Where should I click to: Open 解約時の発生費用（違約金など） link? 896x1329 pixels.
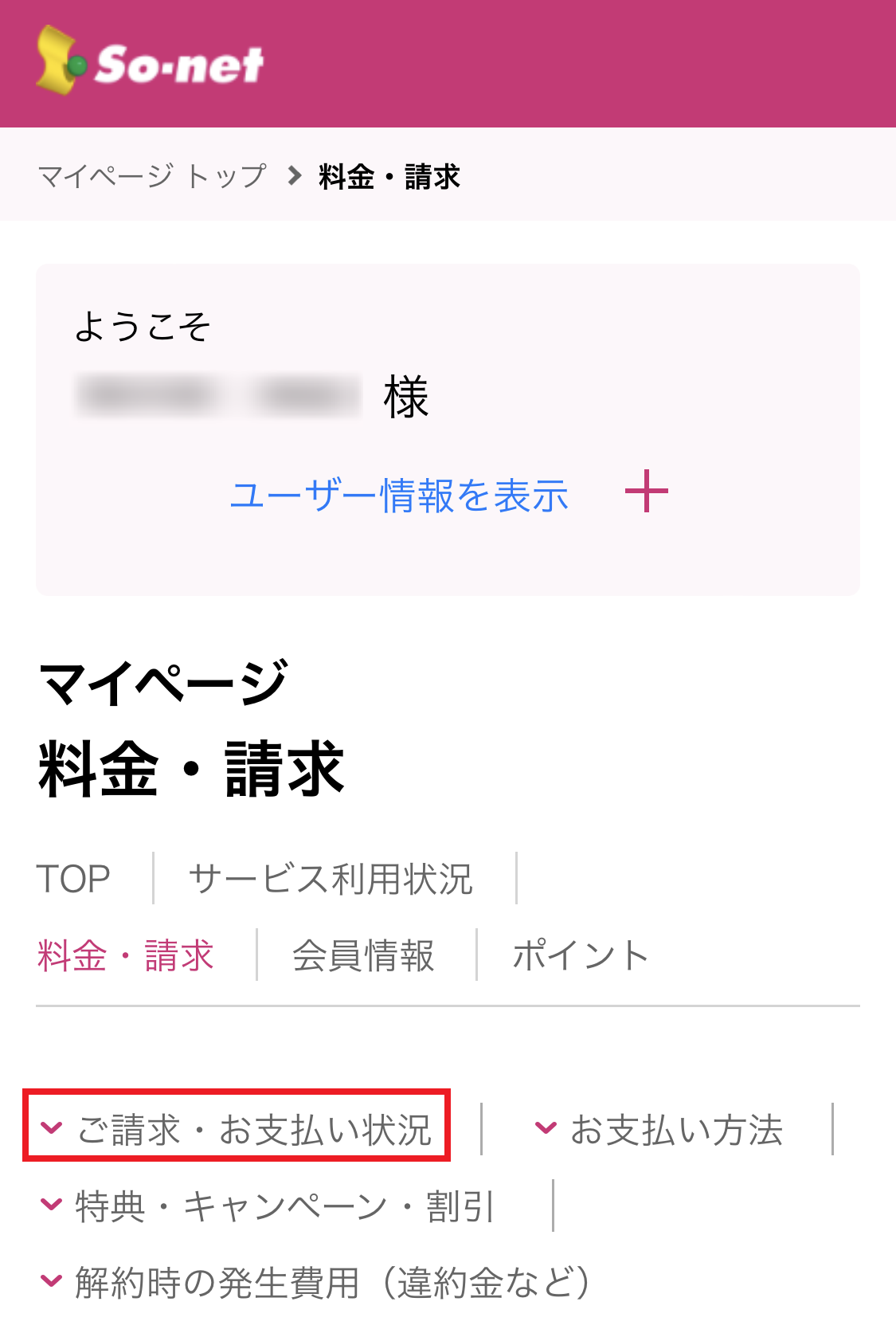point(317,1283)
